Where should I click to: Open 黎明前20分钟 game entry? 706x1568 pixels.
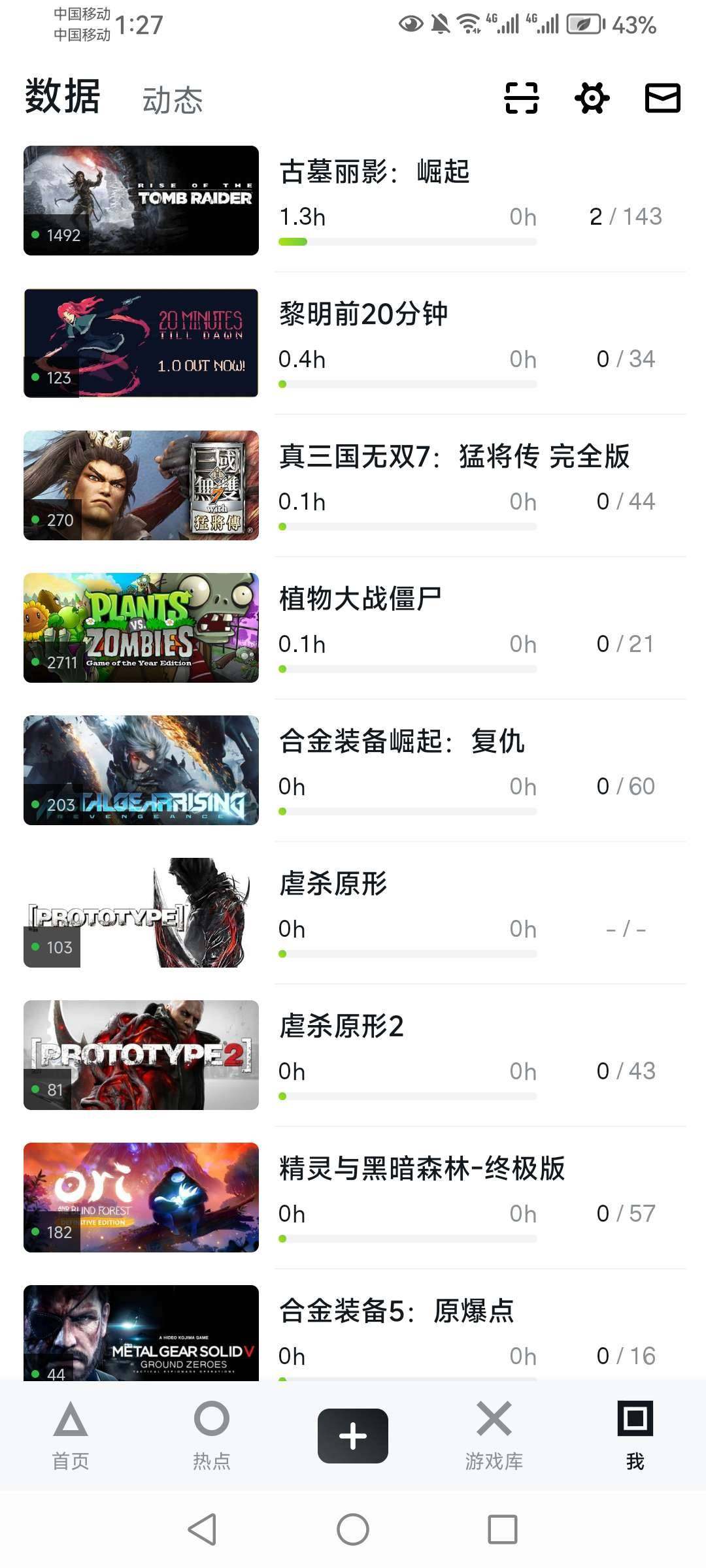tap(363, 315)
